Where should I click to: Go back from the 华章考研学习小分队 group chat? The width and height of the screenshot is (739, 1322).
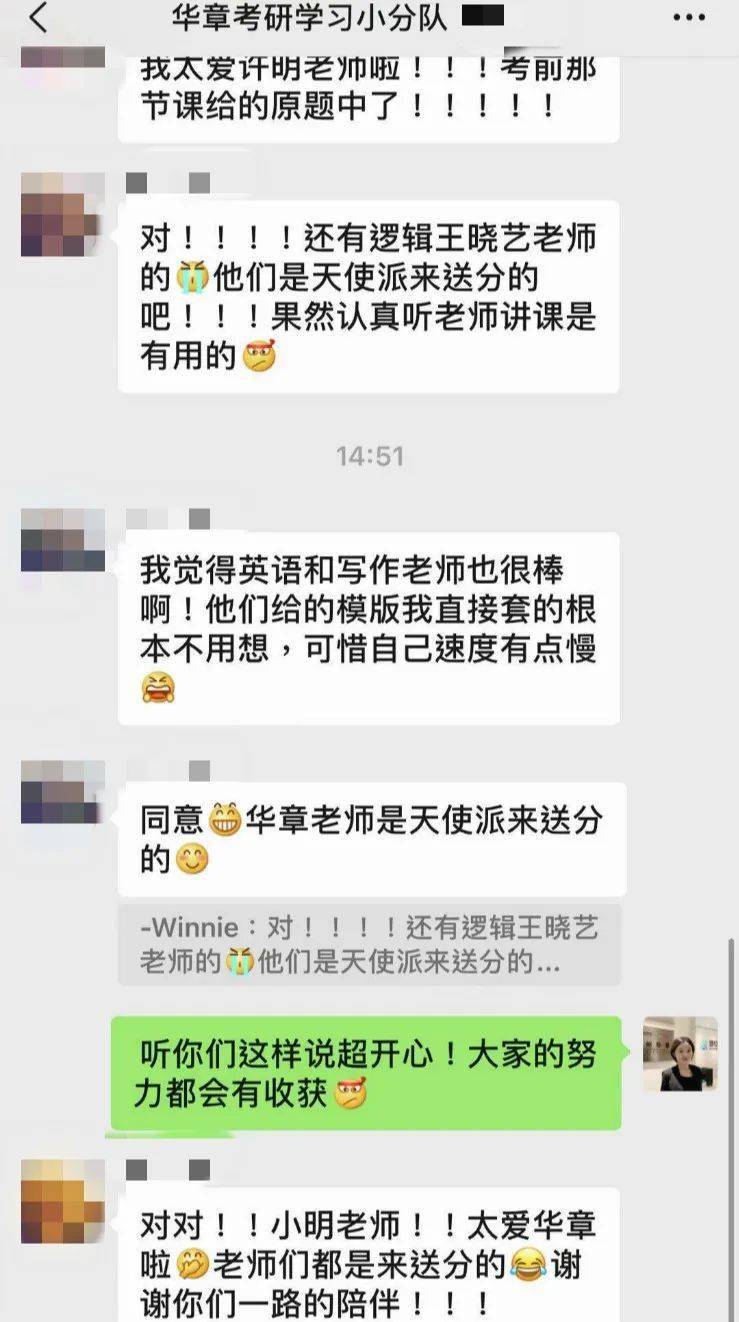click(37, 19)
